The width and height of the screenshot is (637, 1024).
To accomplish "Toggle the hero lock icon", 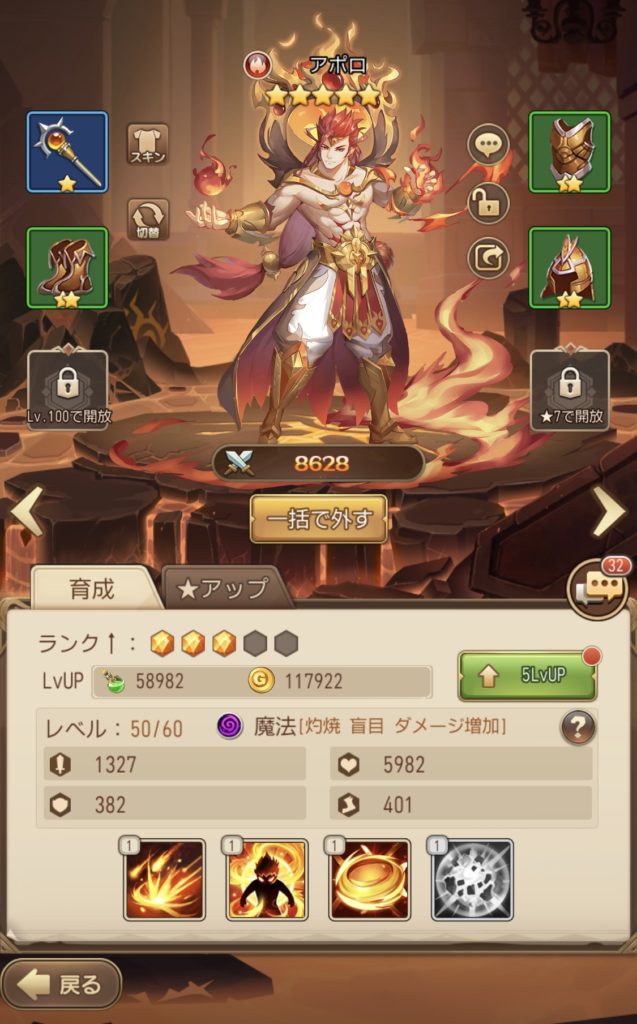I will click(488, 203).
